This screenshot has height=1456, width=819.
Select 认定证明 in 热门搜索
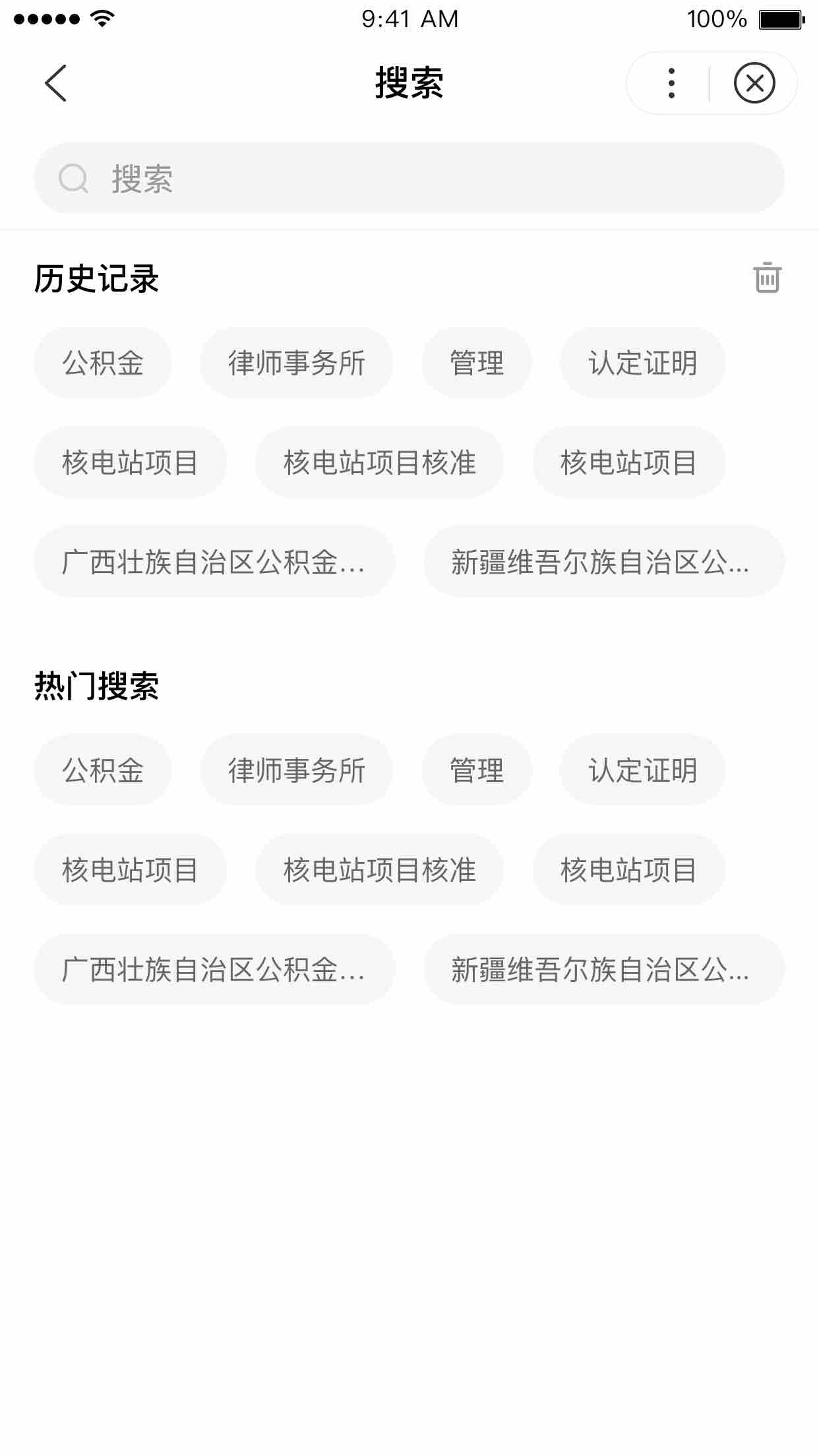click(x=643, y=770)
